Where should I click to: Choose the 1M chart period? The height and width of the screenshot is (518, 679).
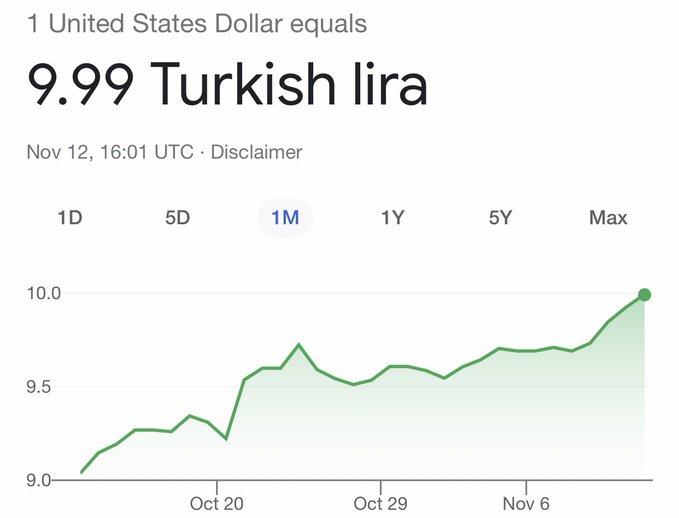[285, 217]
